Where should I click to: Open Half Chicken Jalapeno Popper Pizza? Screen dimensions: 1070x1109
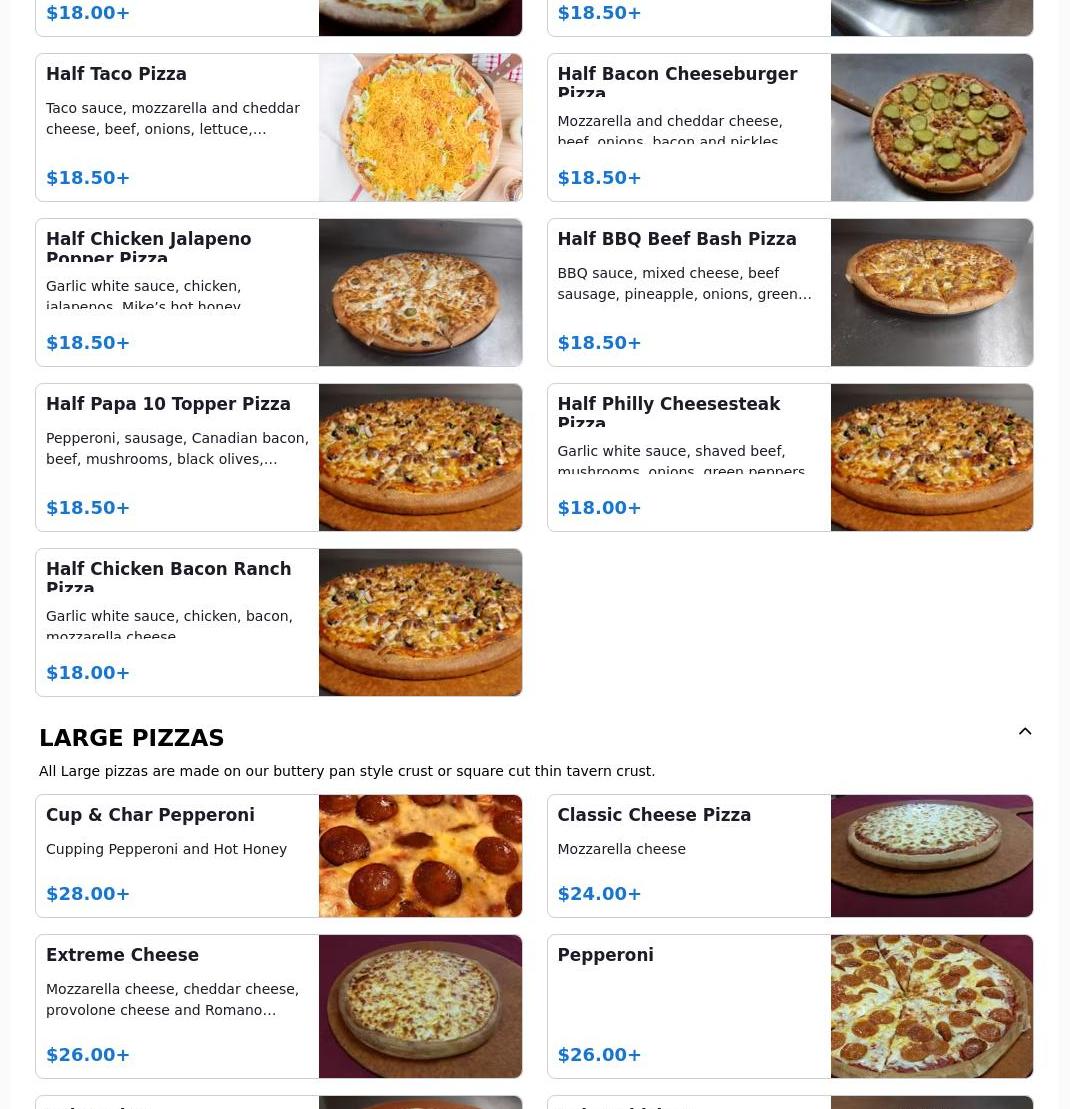[x=278, y=292]
